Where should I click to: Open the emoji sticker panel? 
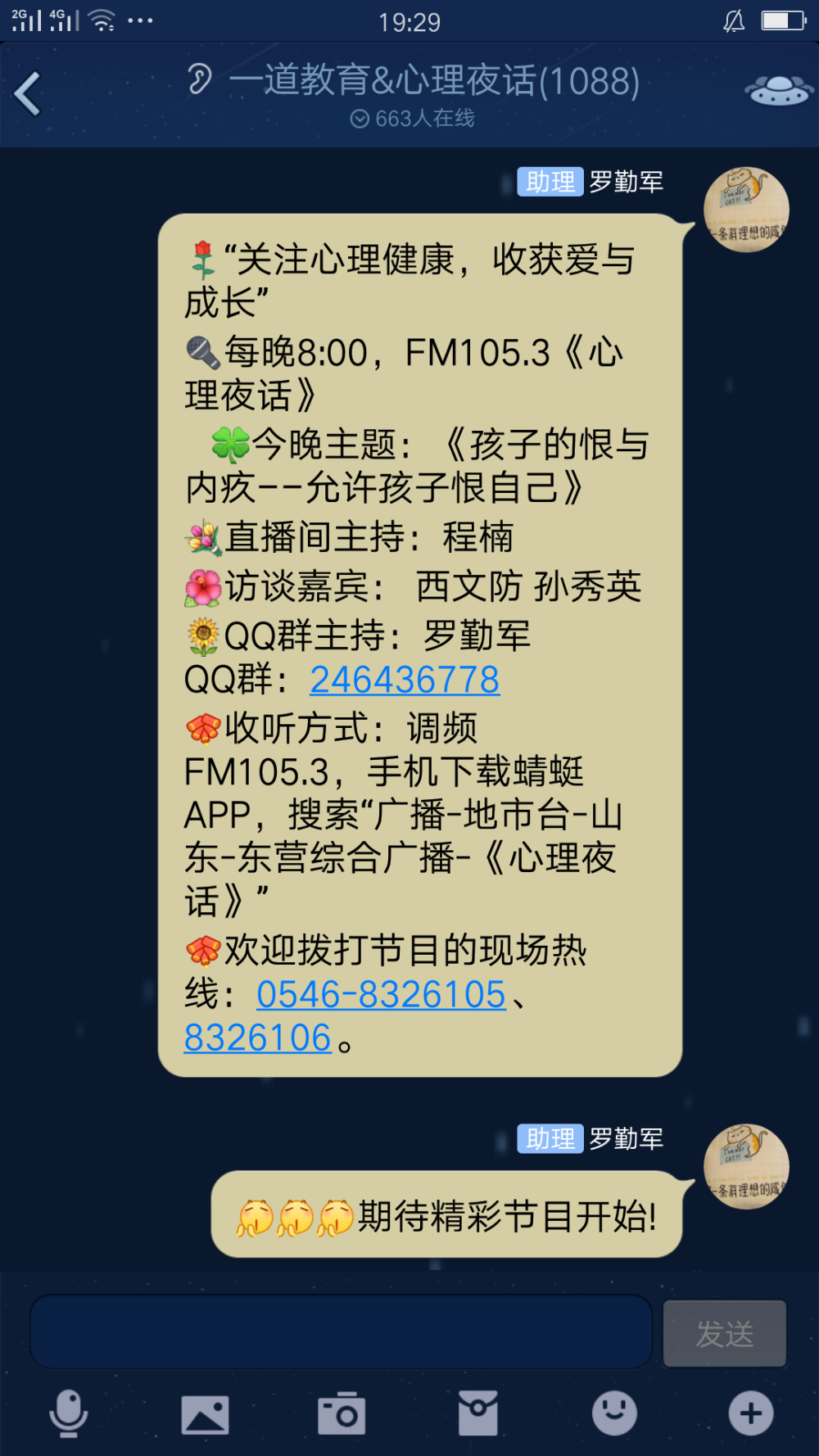(614, 1413)
